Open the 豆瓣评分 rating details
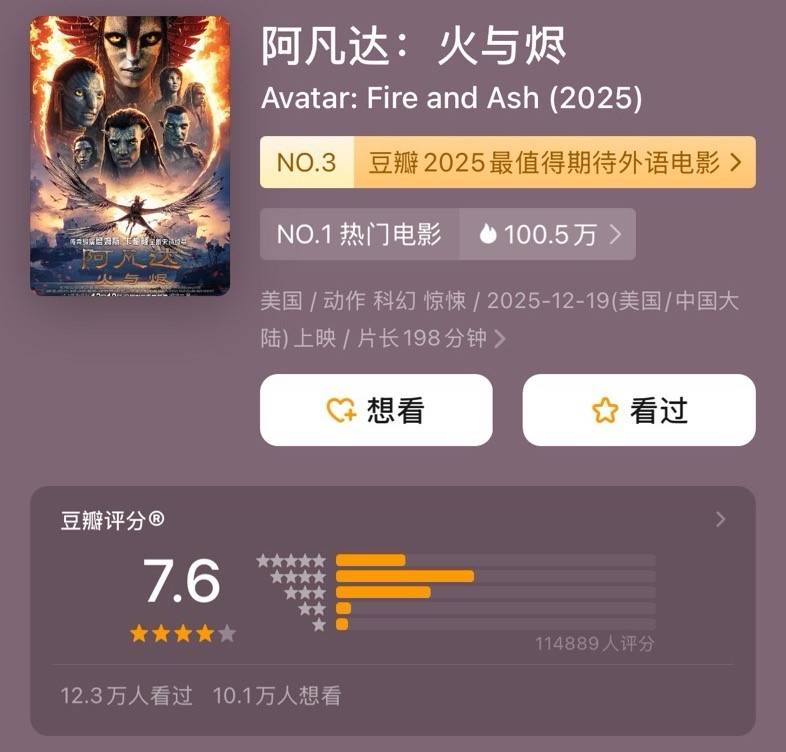Viewport: 786px width, 752px height. click(720, 519)
